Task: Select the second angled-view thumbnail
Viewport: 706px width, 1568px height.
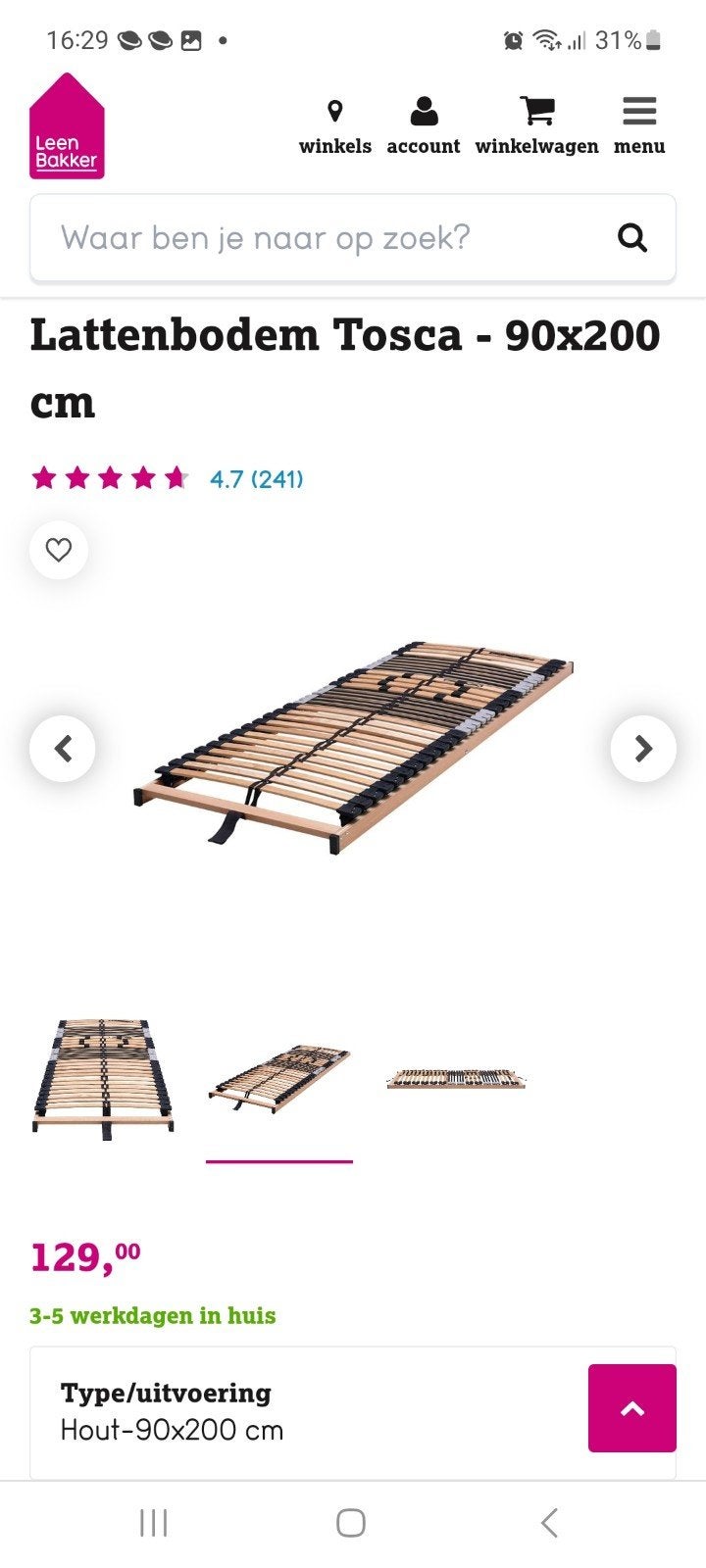Action: pyautogui.click(x=279, y=1079)
